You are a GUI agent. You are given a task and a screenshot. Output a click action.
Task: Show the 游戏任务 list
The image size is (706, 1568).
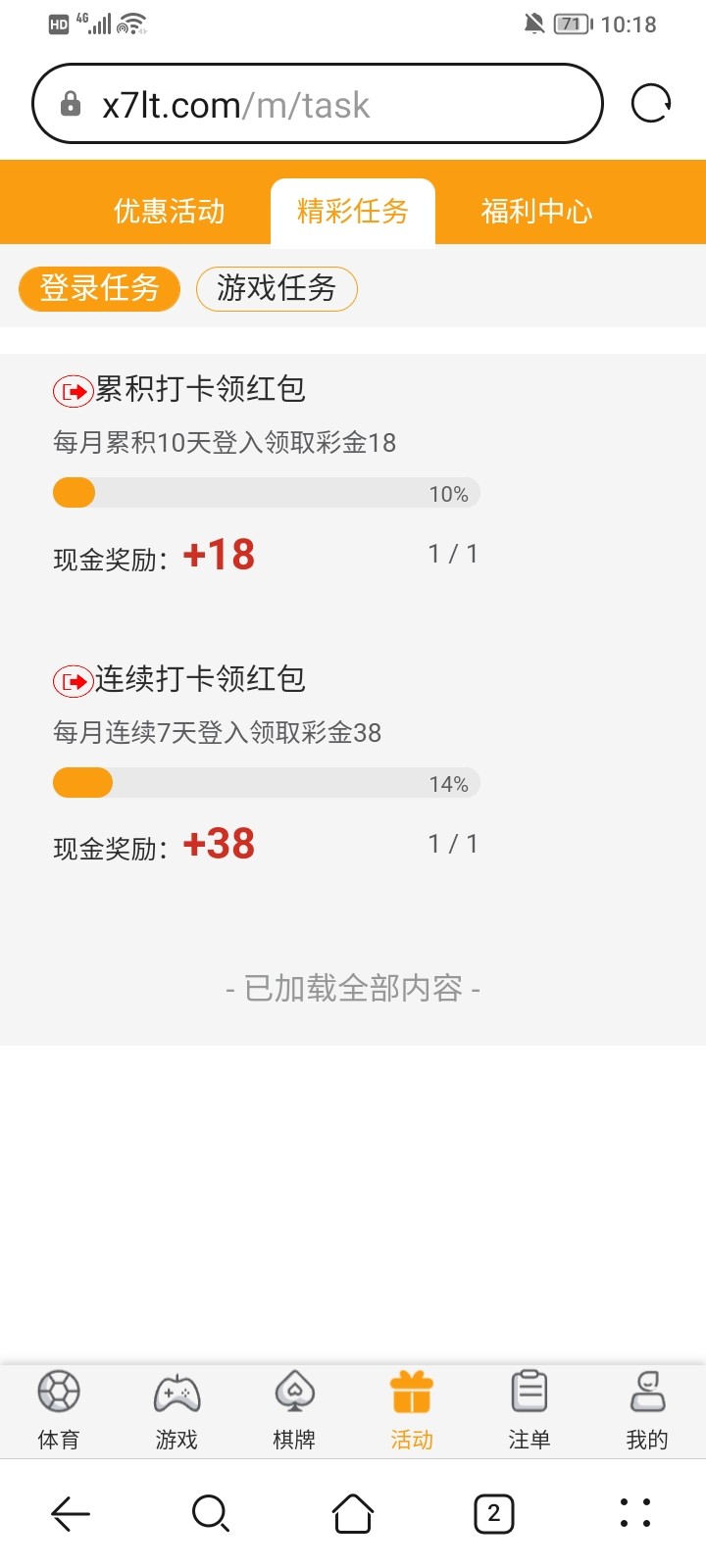coord(277,288)
